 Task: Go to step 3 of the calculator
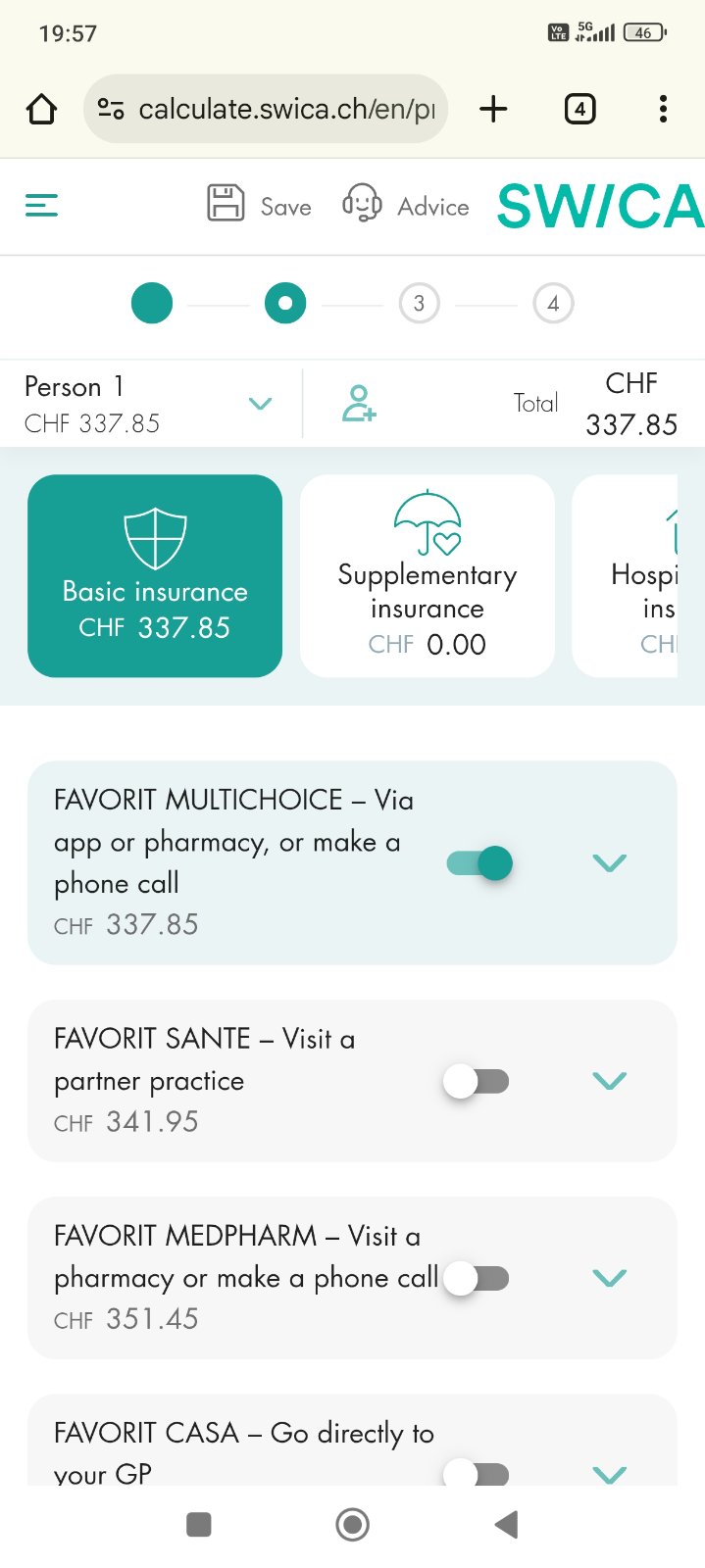[419, 304]
